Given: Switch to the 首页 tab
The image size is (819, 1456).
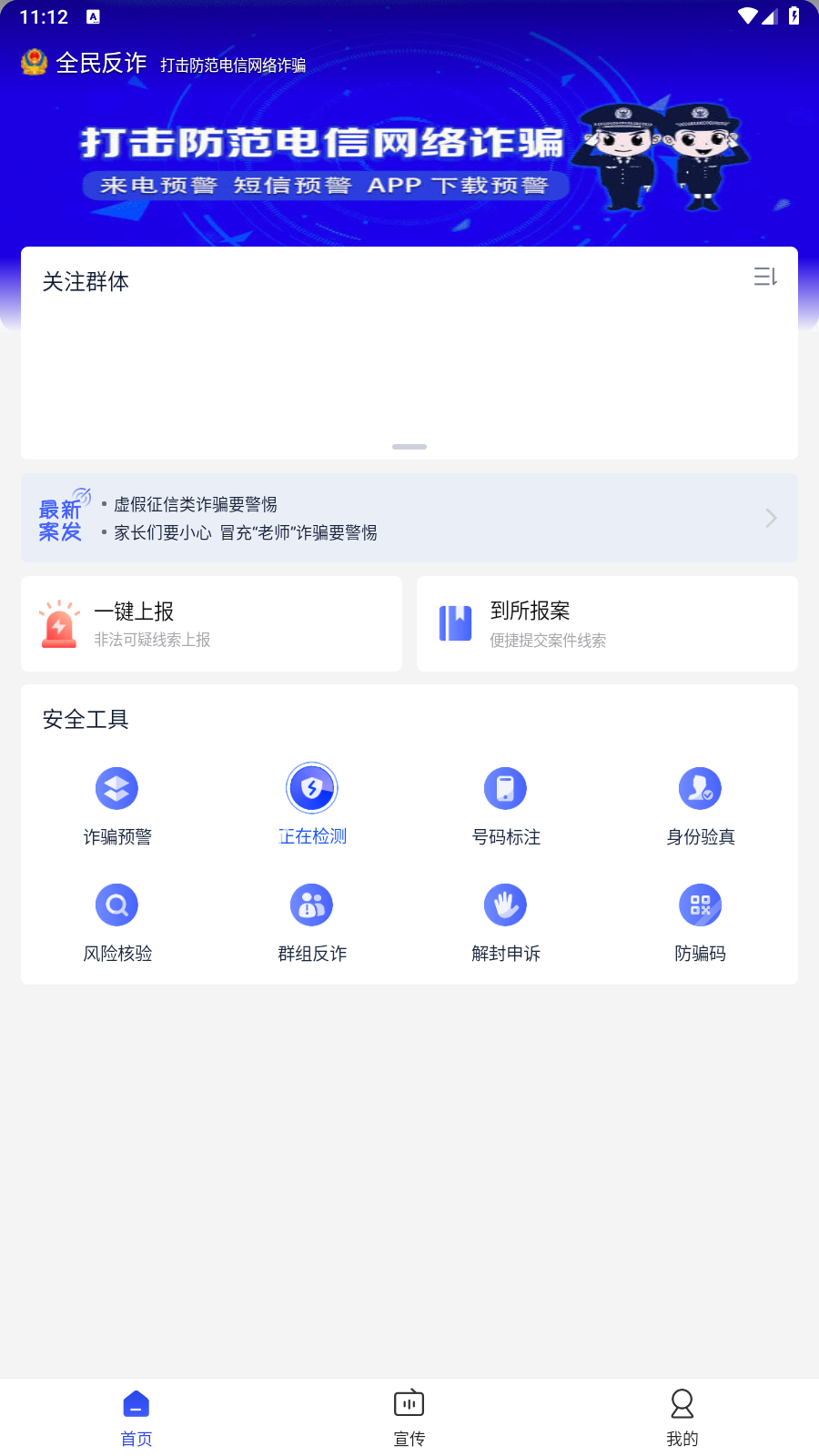Looking at the screenshot, I should point(136,1418).
